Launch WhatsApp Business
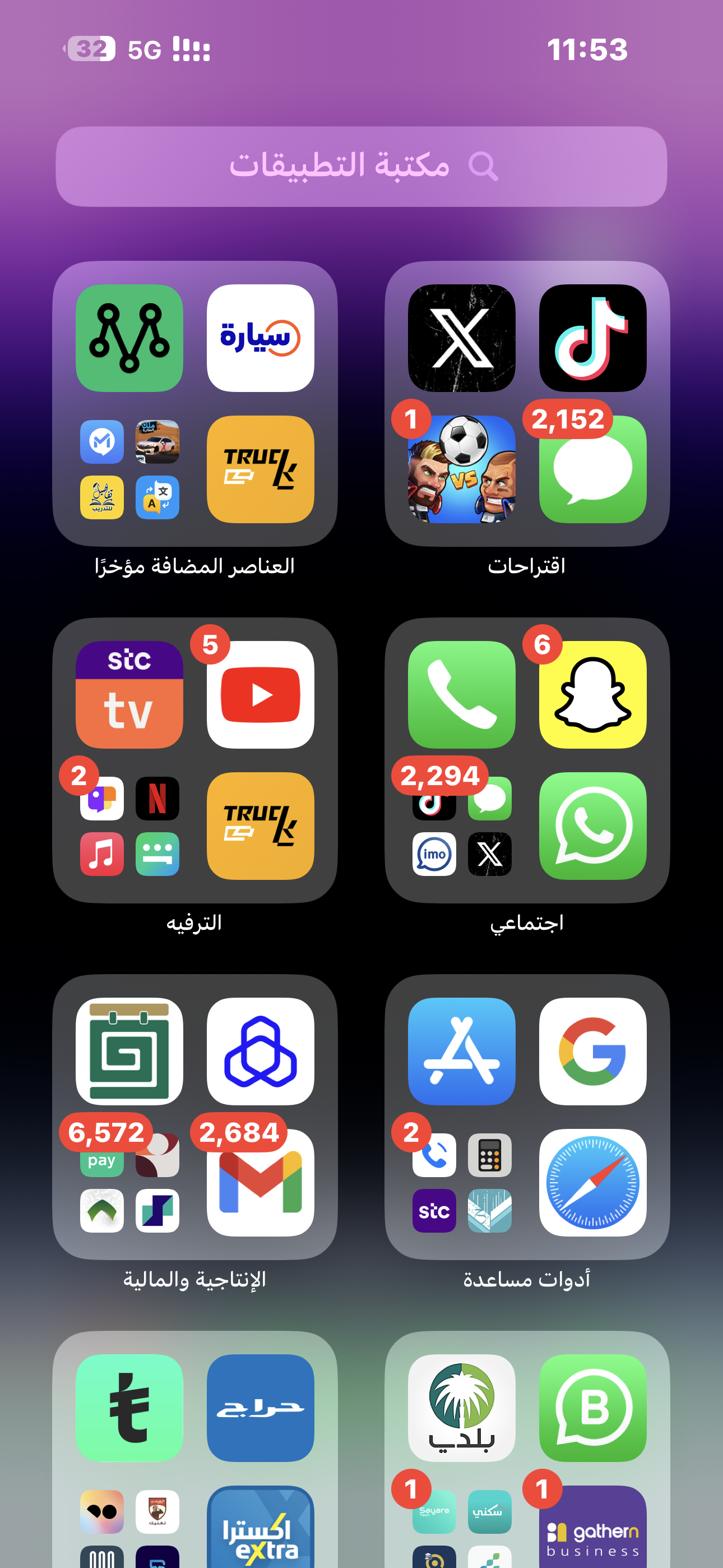This screenshot has width=723, height=1568. pos(592,1408)
